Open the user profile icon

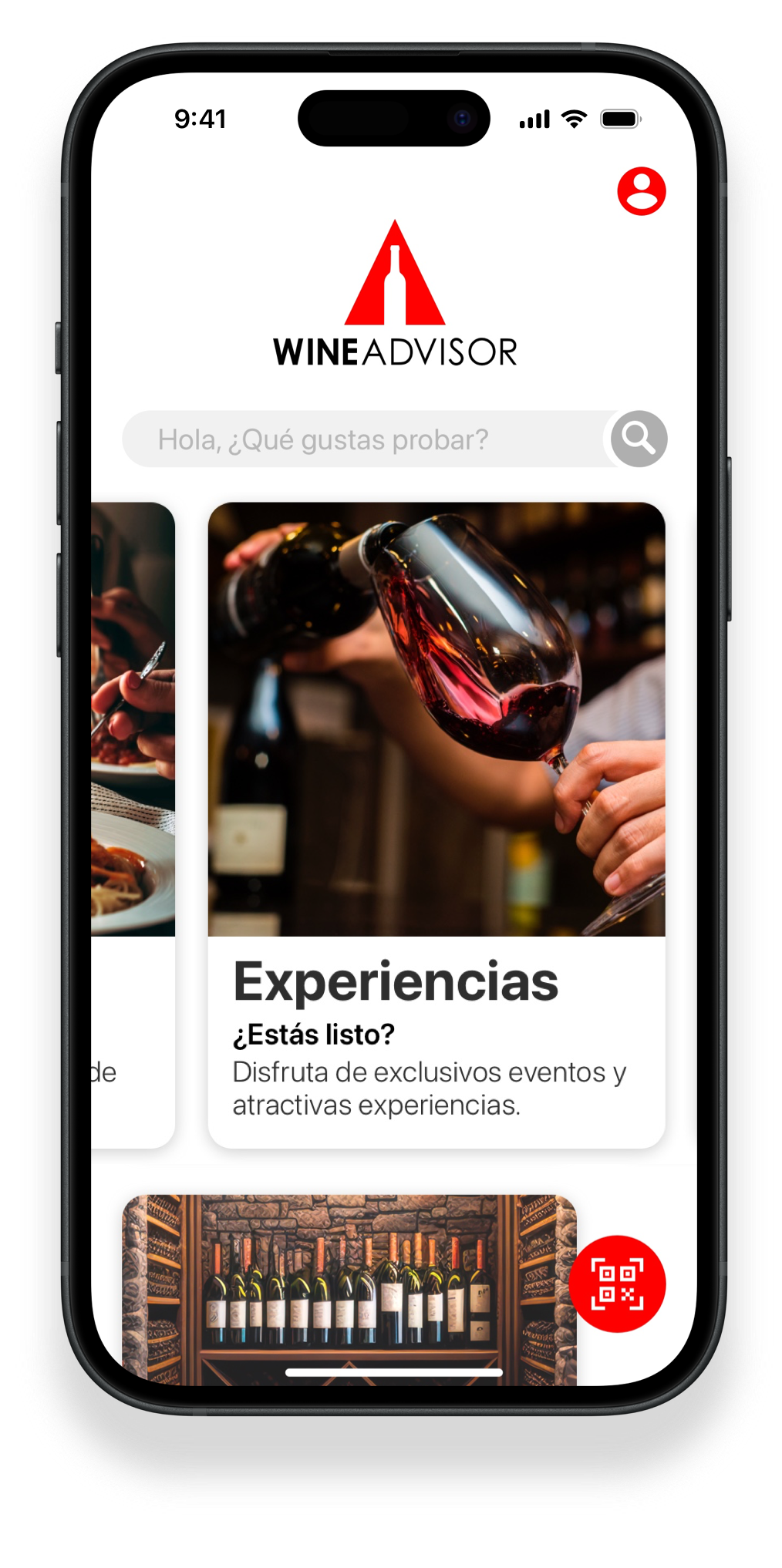(641, 190)
